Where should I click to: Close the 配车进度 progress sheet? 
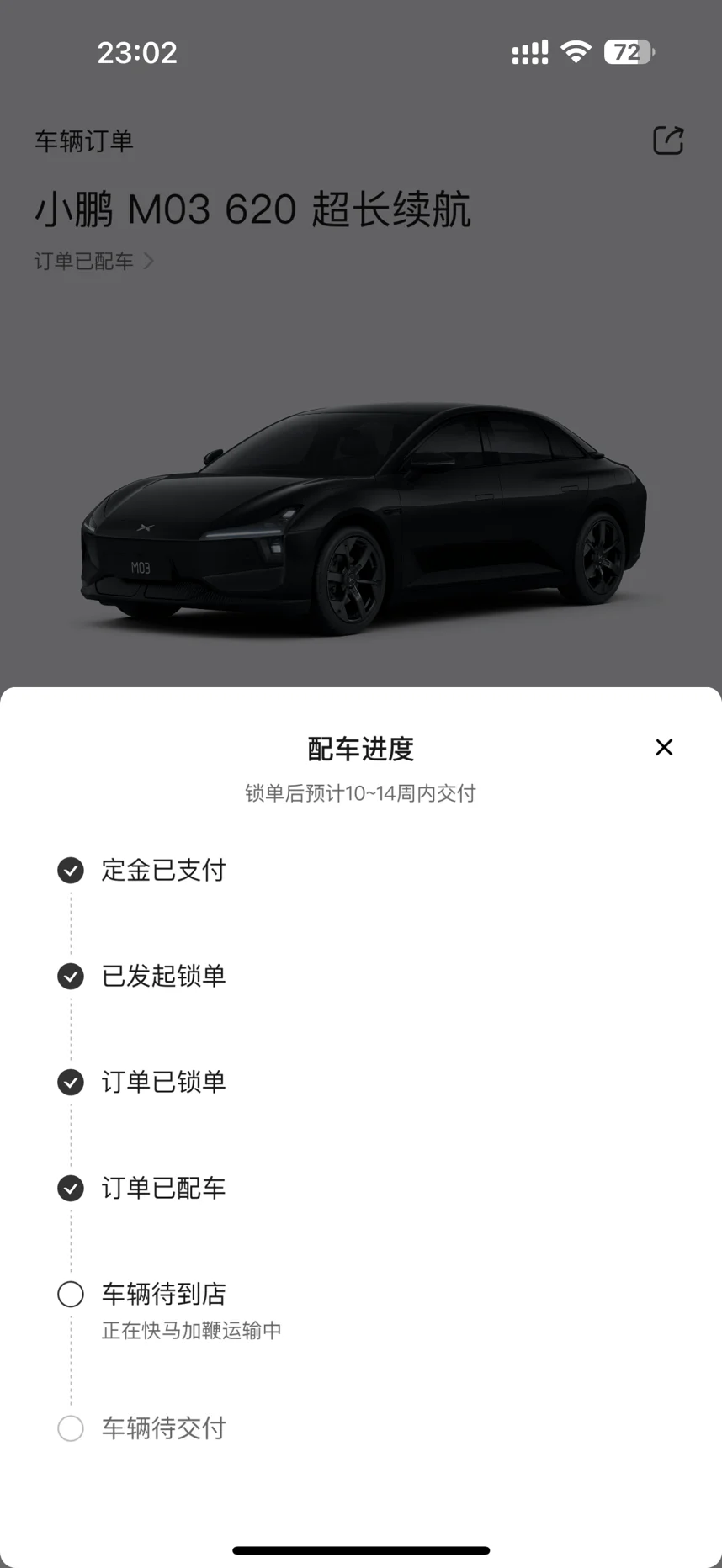pyautogui.click(x=664, y=747)
